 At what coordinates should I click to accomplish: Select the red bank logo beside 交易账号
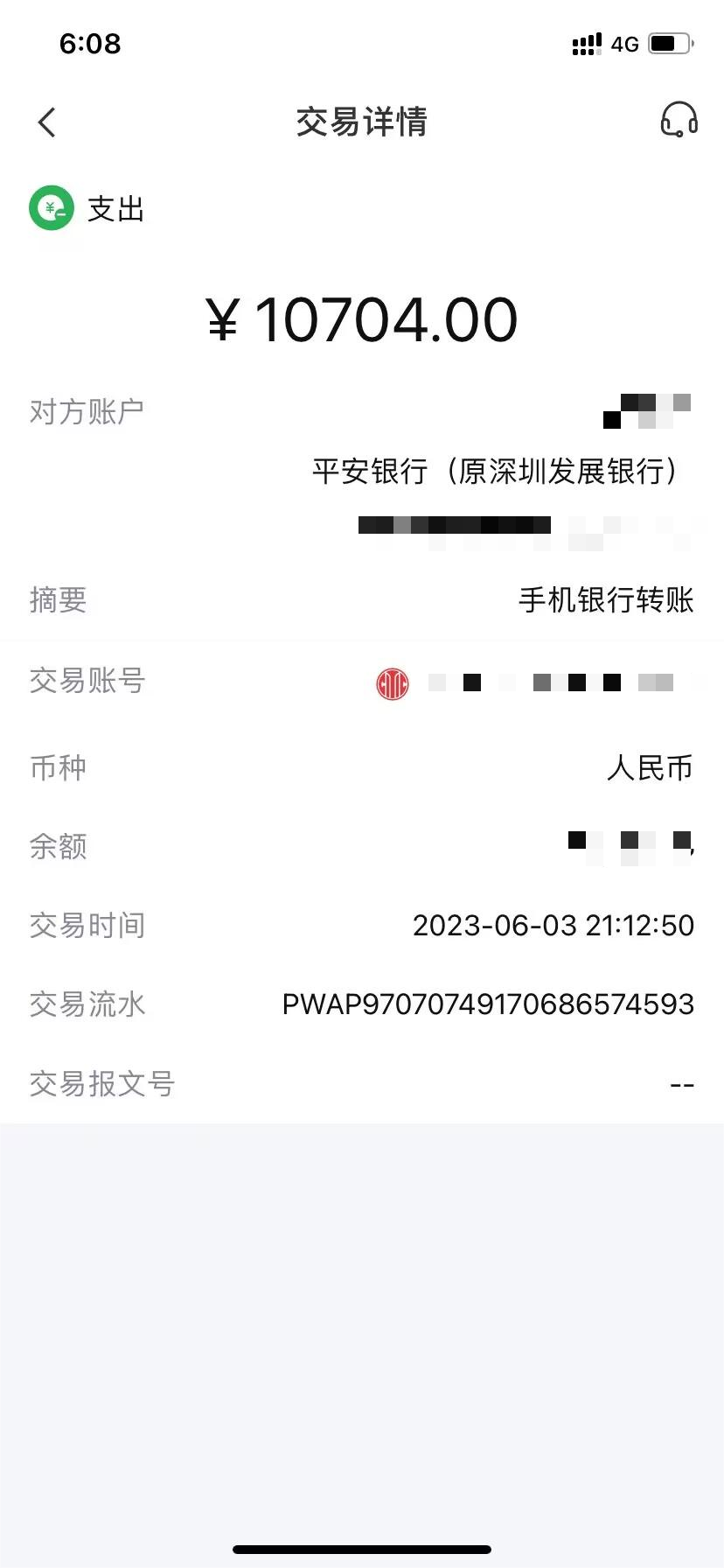[x=393, y=683]
